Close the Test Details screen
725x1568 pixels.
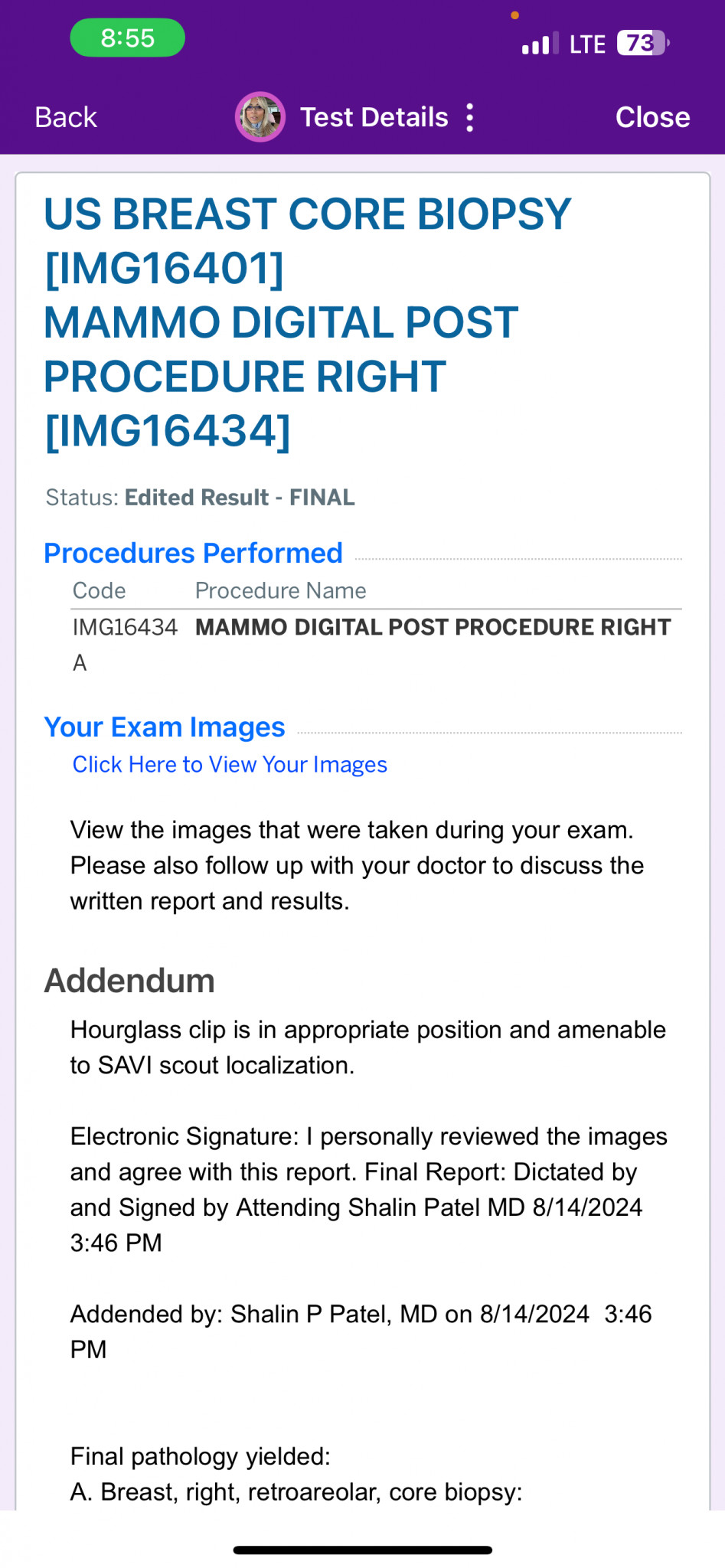(x=652, y=117)
